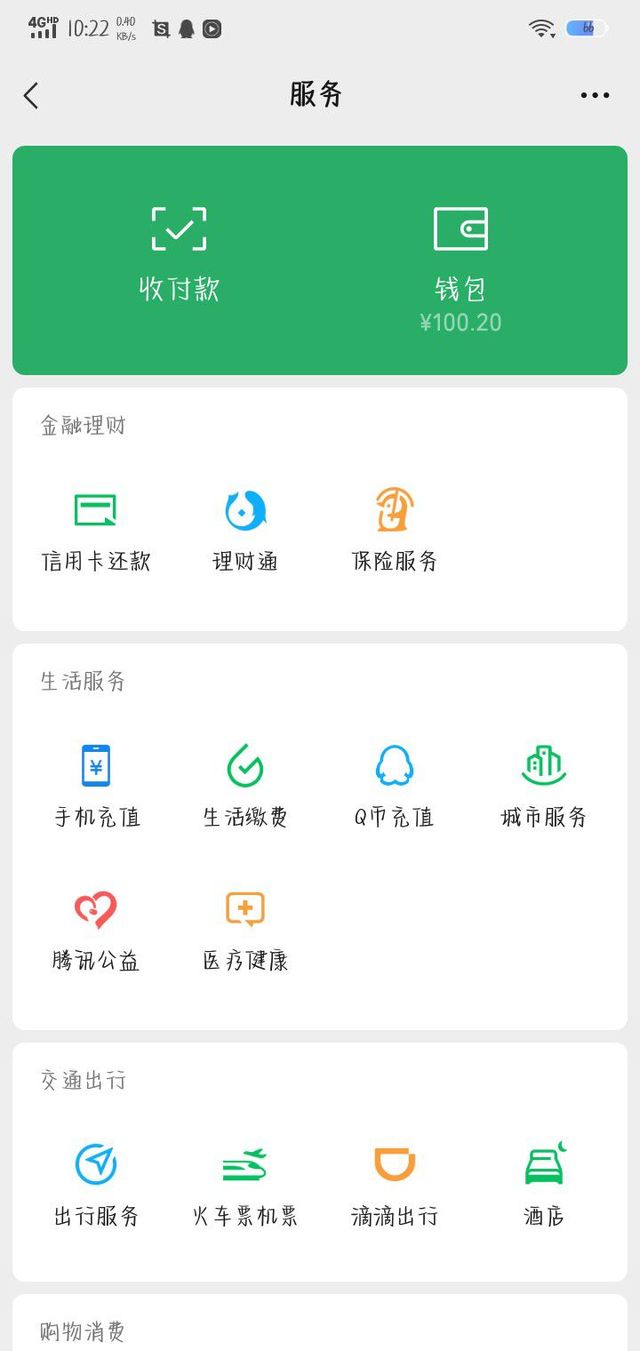Open Q币充值 recharge

click(394, 787)
